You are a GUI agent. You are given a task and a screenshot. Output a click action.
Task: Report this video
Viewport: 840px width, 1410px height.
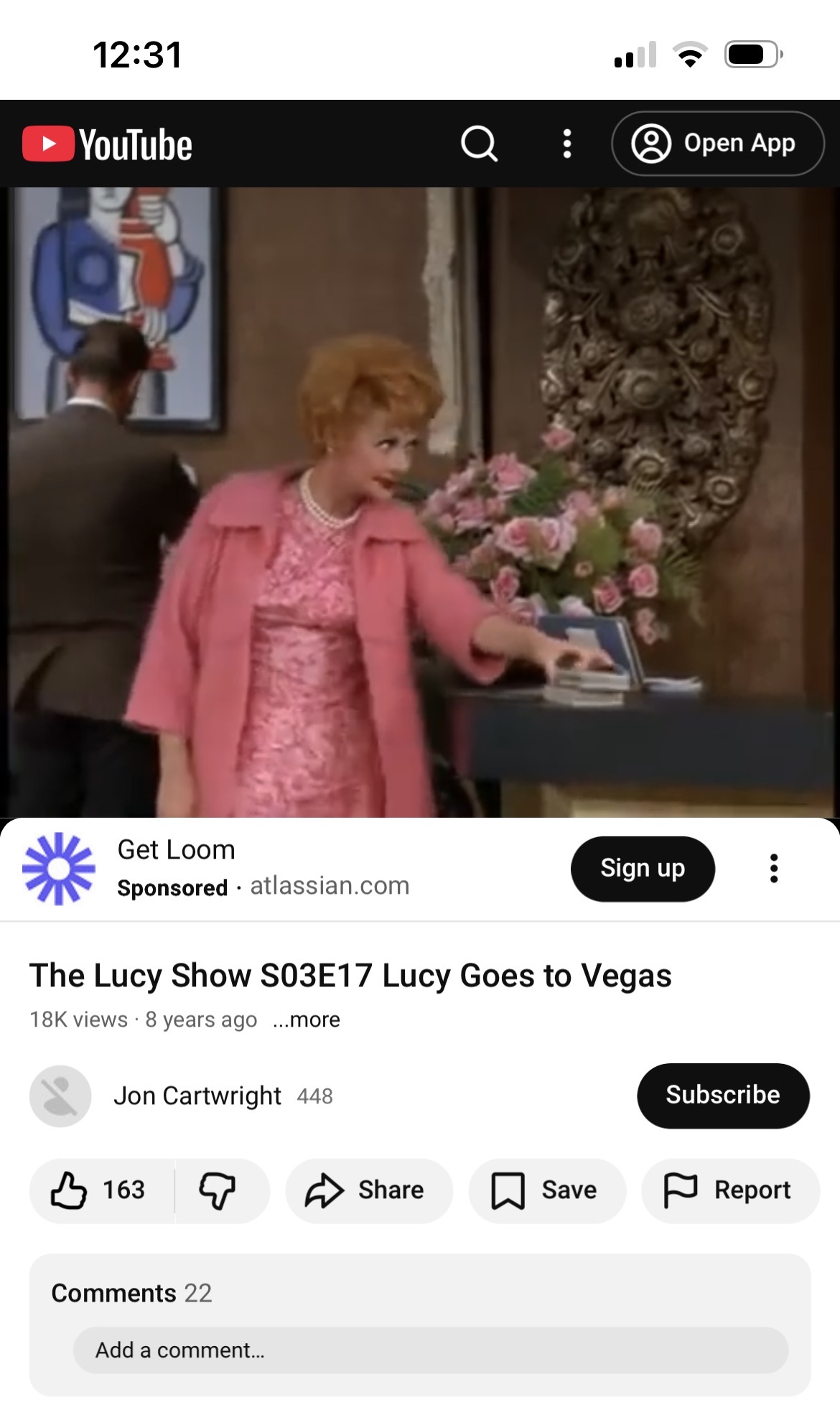coord(729,1190)
